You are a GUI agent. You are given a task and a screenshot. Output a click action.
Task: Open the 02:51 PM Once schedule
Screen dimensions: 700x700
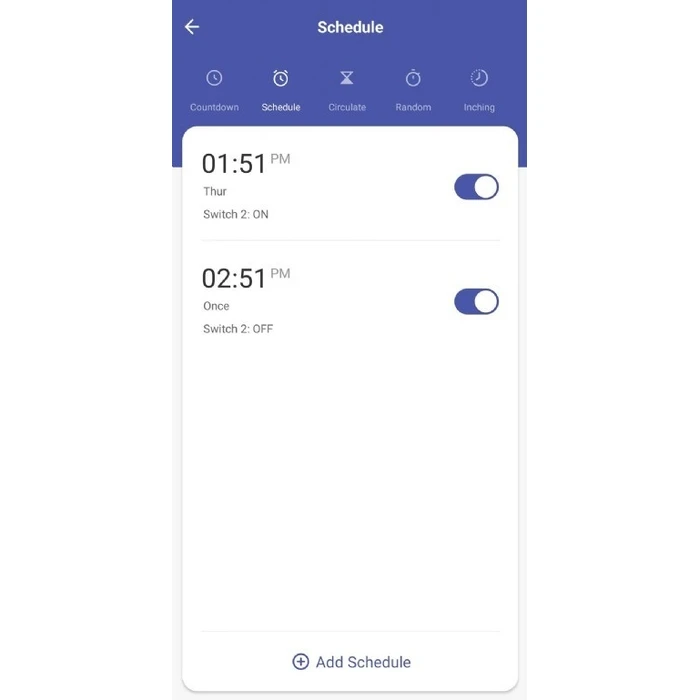click(x=300, y=302)
